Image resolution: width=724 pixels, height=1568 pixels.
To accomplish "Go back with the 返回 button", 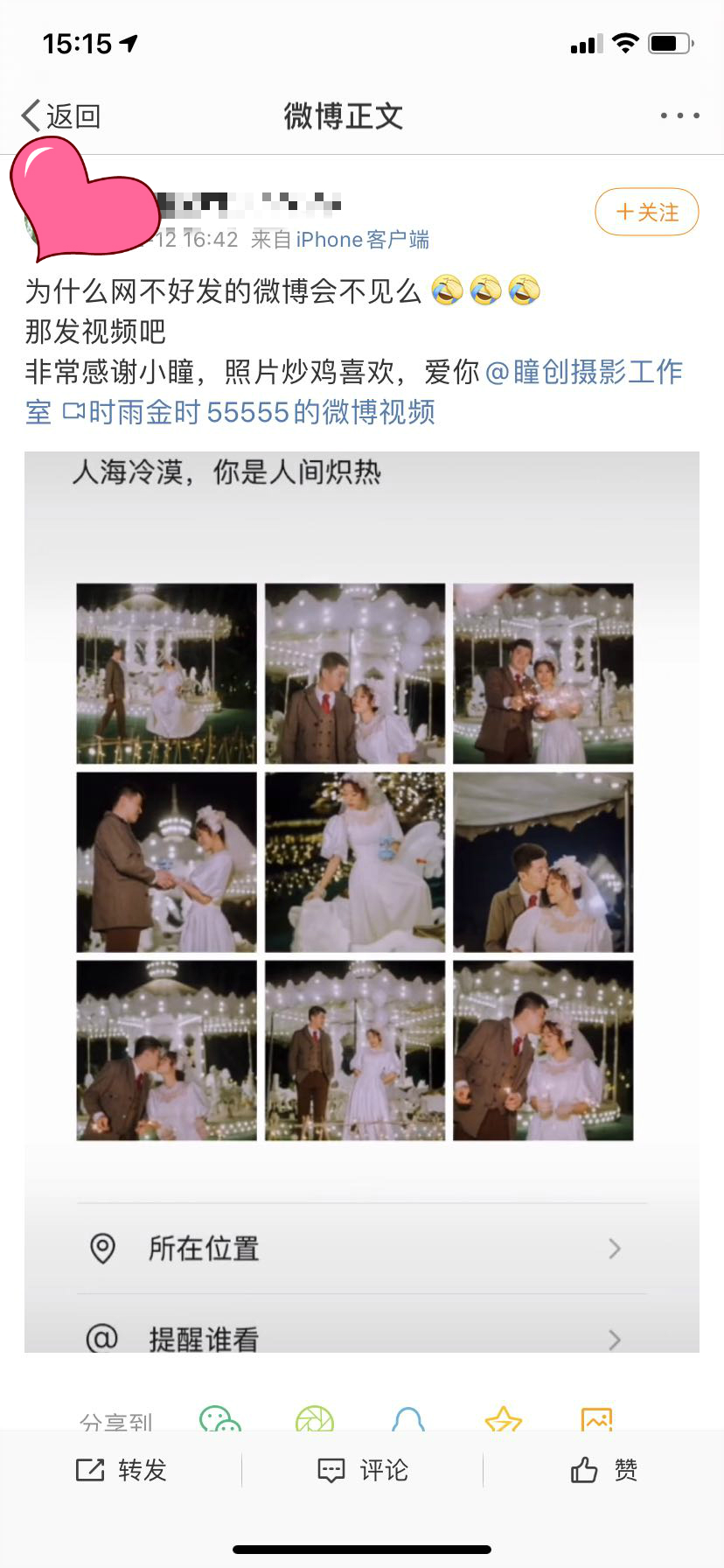I will click(61, 115).
